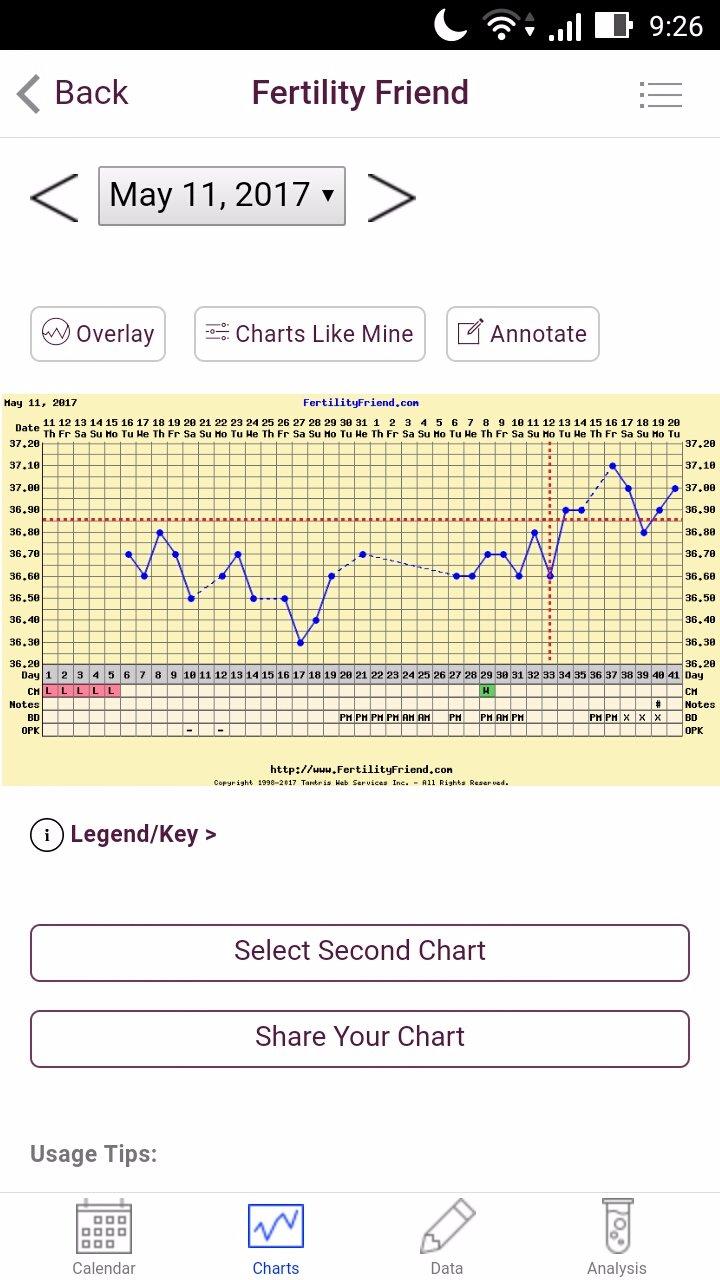The image size is (720, 1280).
Task: Switch to the Data tab
Action: (x=446, y=1238)
